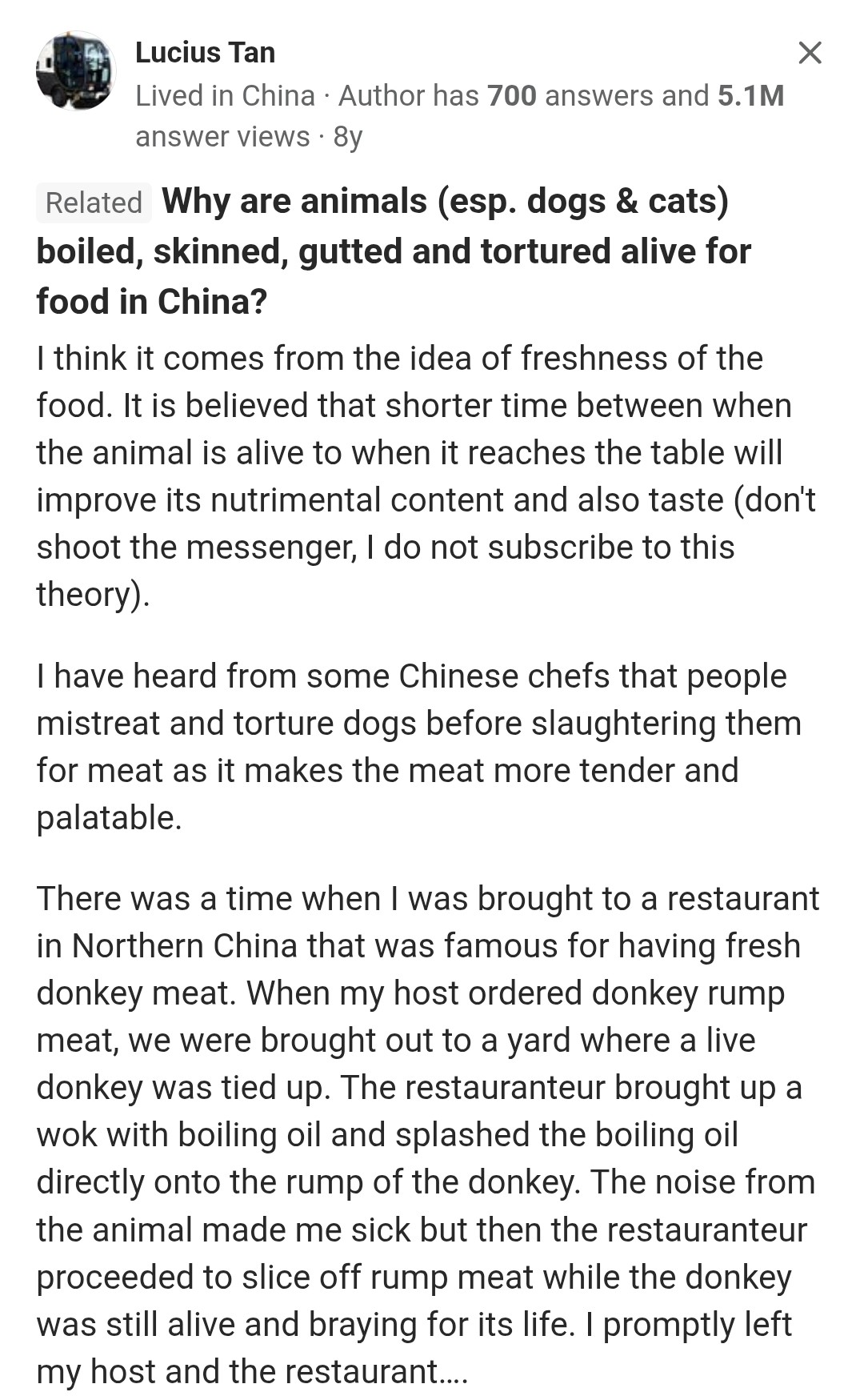864x1400 pixels.
Task: Open author name Lucius Tan
Action: point(205,53)
